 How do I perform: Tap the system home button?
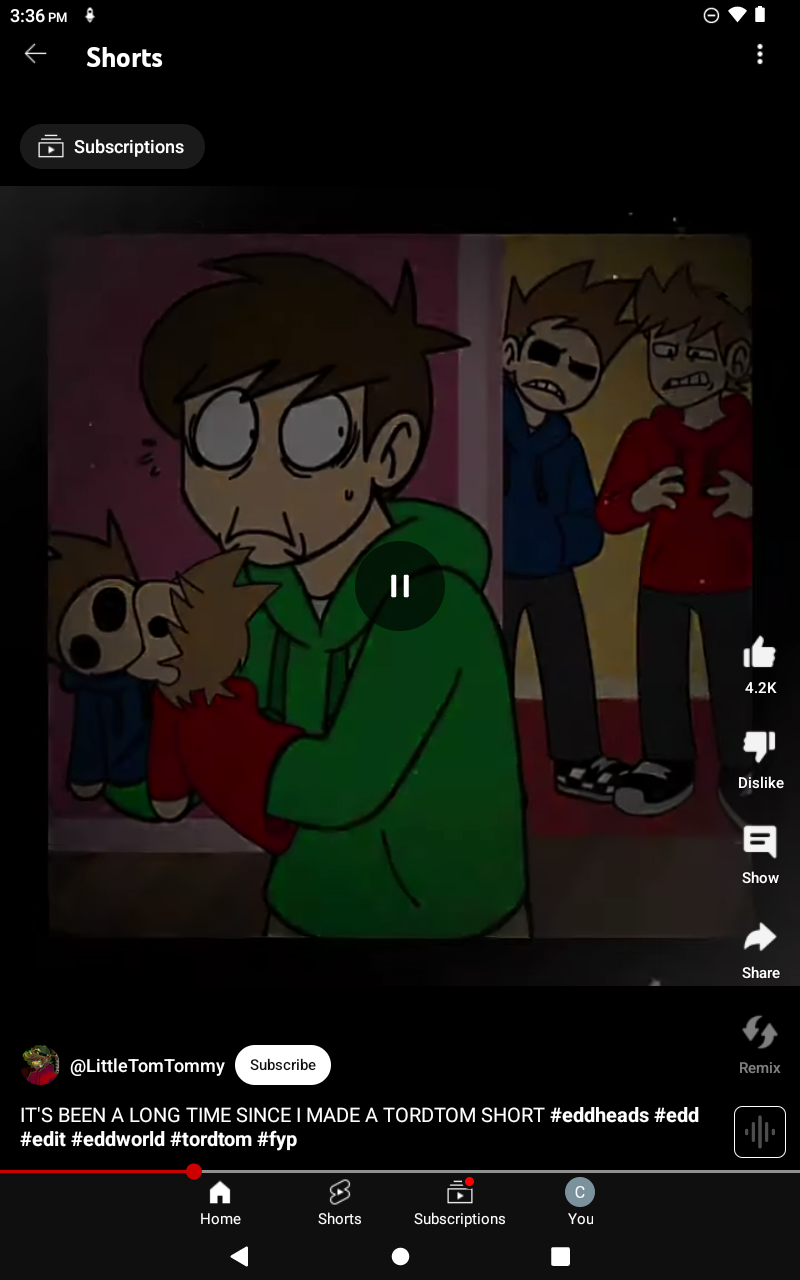click(400, 1257)
